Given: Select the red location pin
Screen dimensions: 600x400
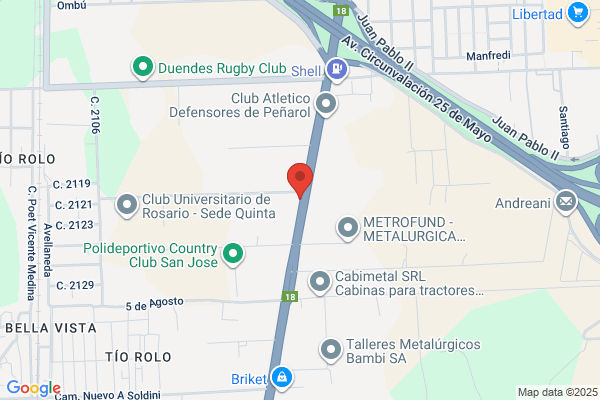Looking at the screenshot, I should [x=300, y=178].
